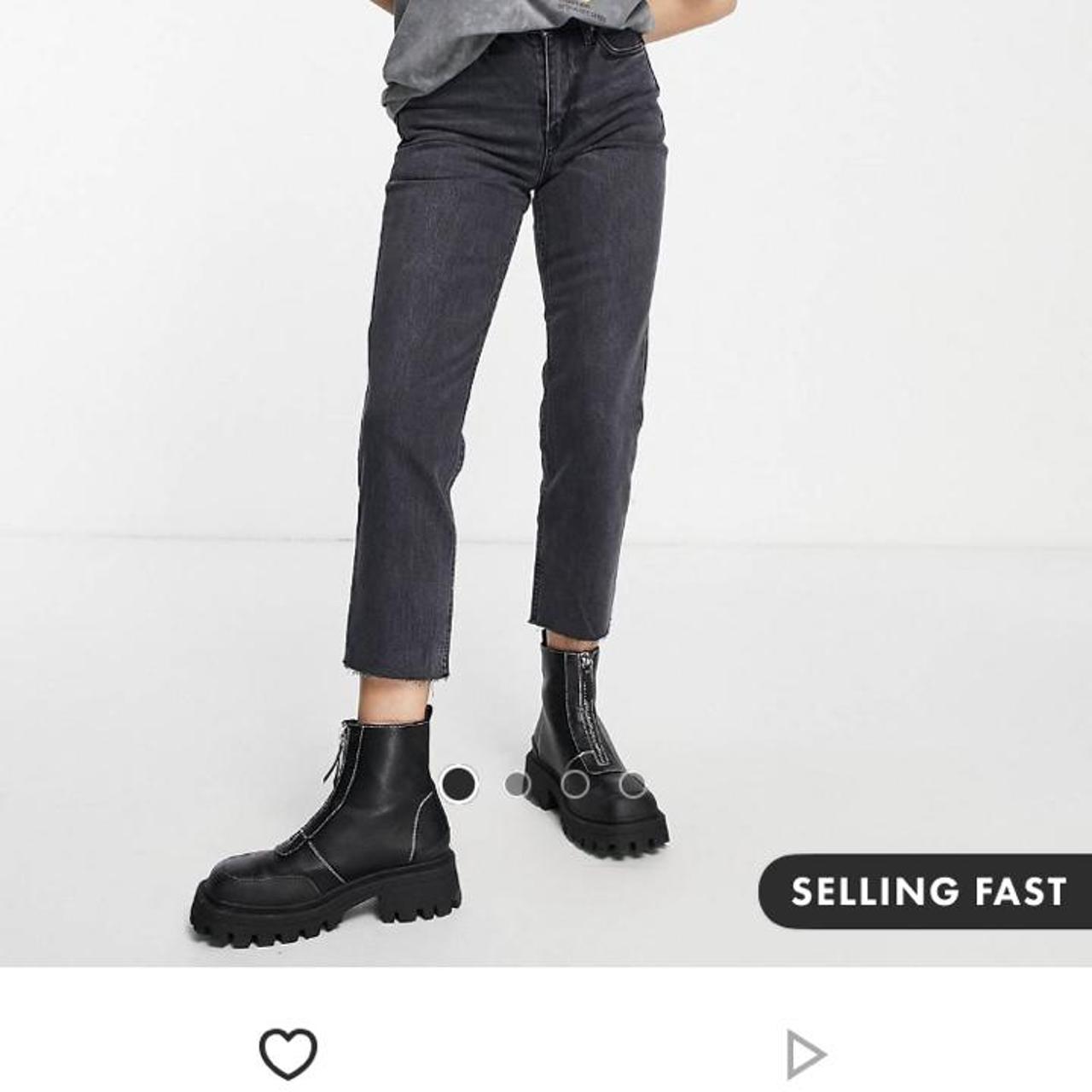Save these jeans with the heart icon
Viewport: 1092px width, 1092px height.
point(288,1054)
